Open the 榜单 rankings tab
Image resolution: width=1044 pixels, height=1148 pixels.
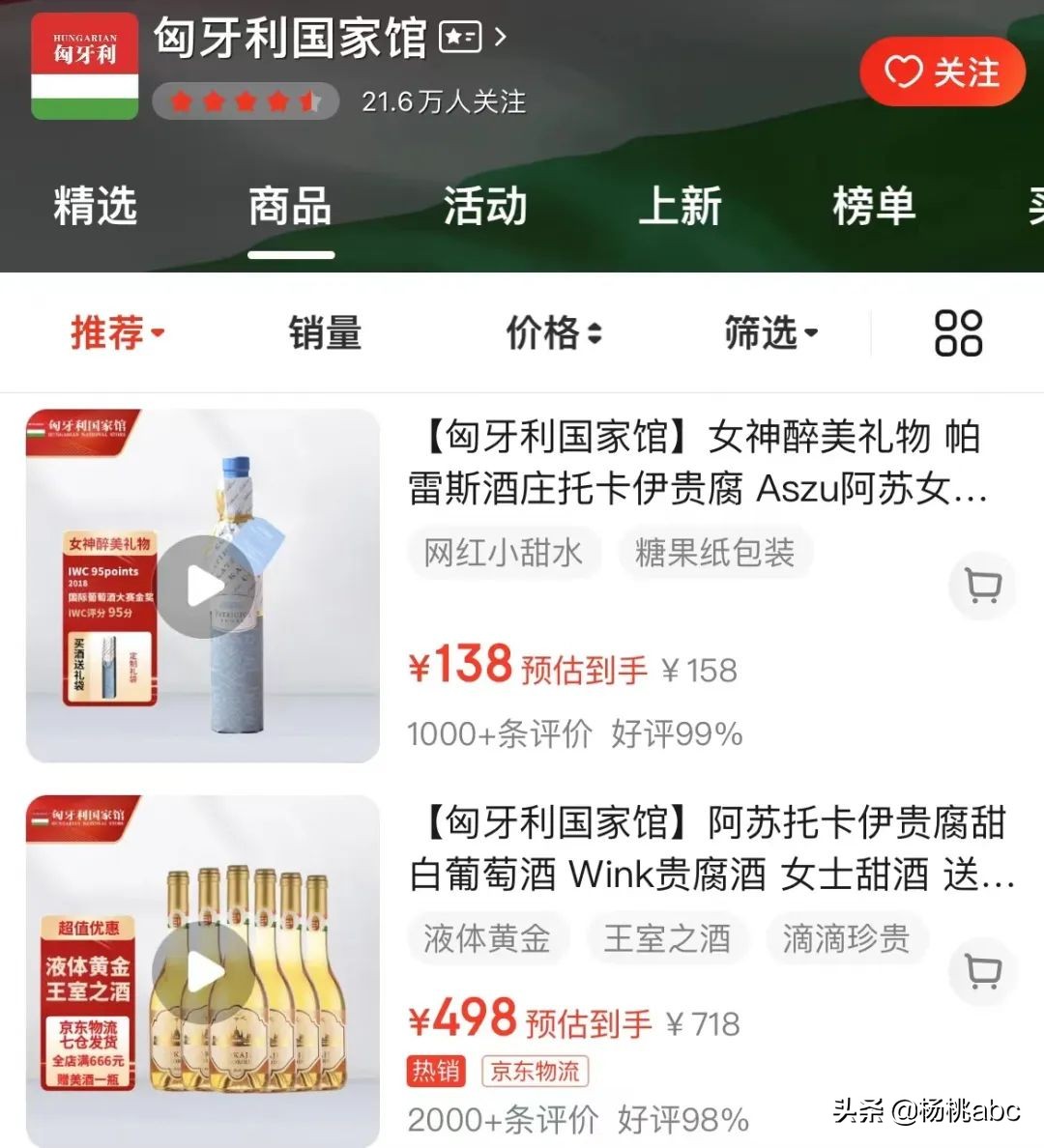tap(873, 206)
